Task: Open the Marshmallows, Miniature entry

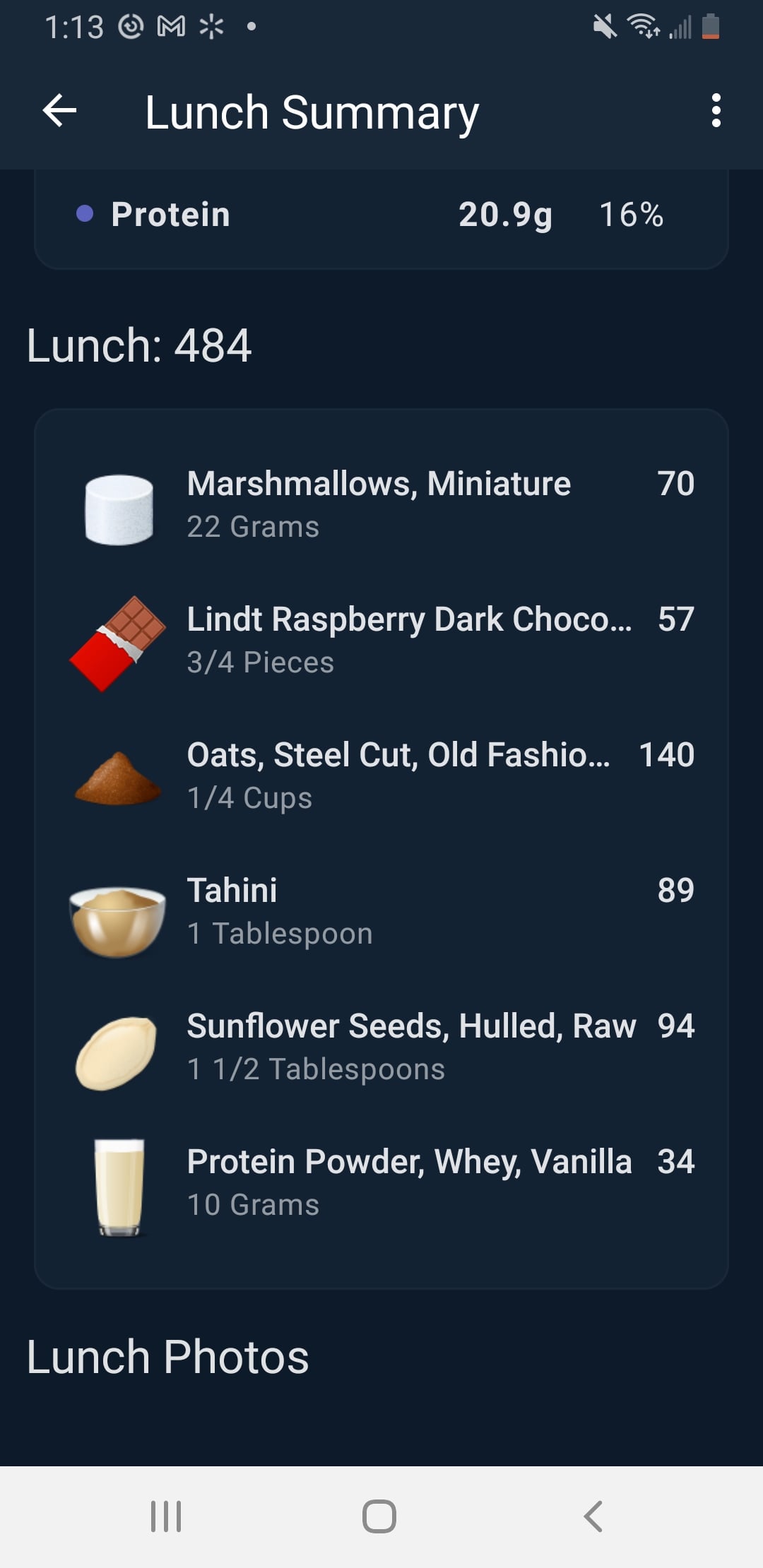Action: click(x=381, y=506)
